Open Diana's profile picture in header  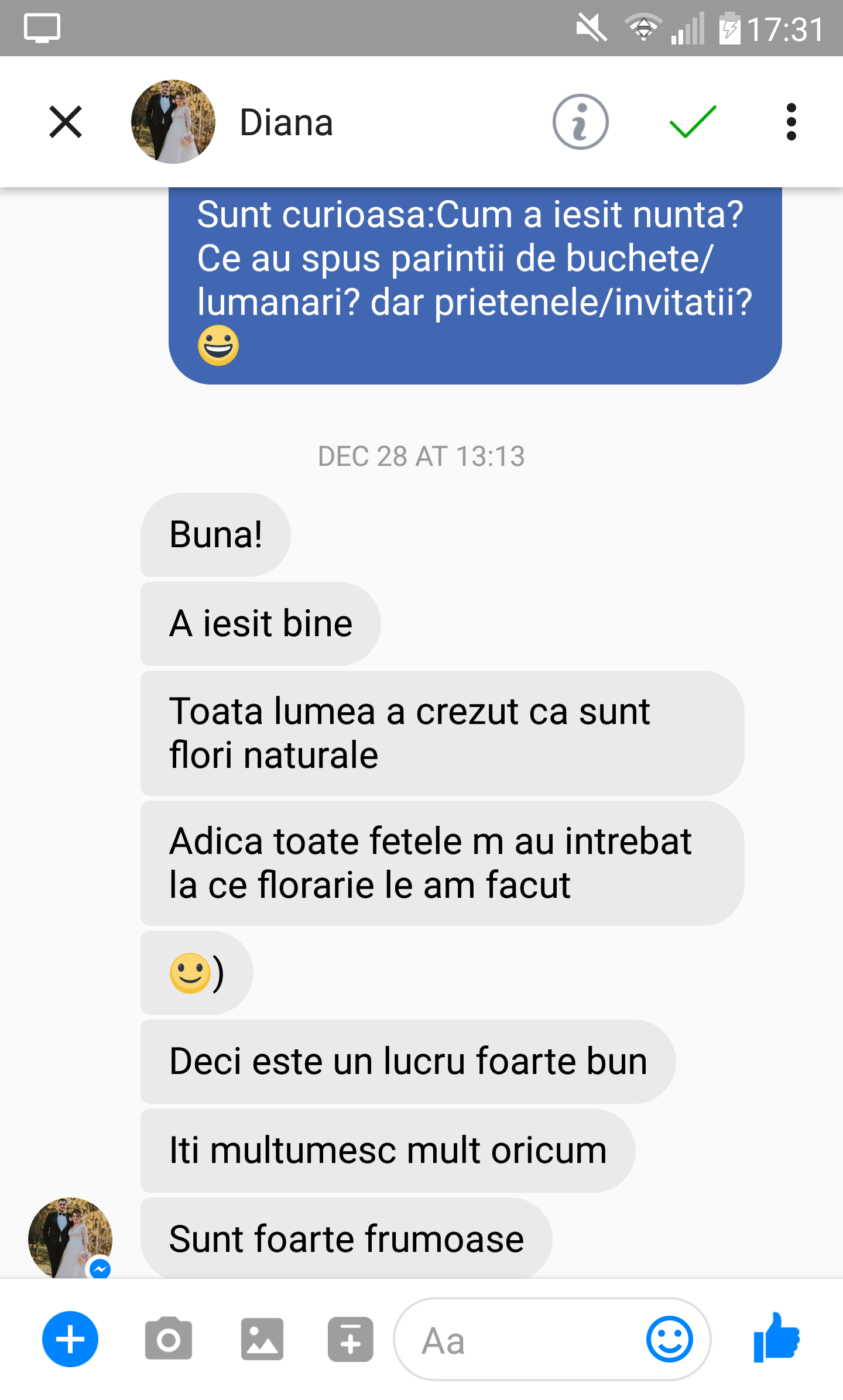[173, 122]
